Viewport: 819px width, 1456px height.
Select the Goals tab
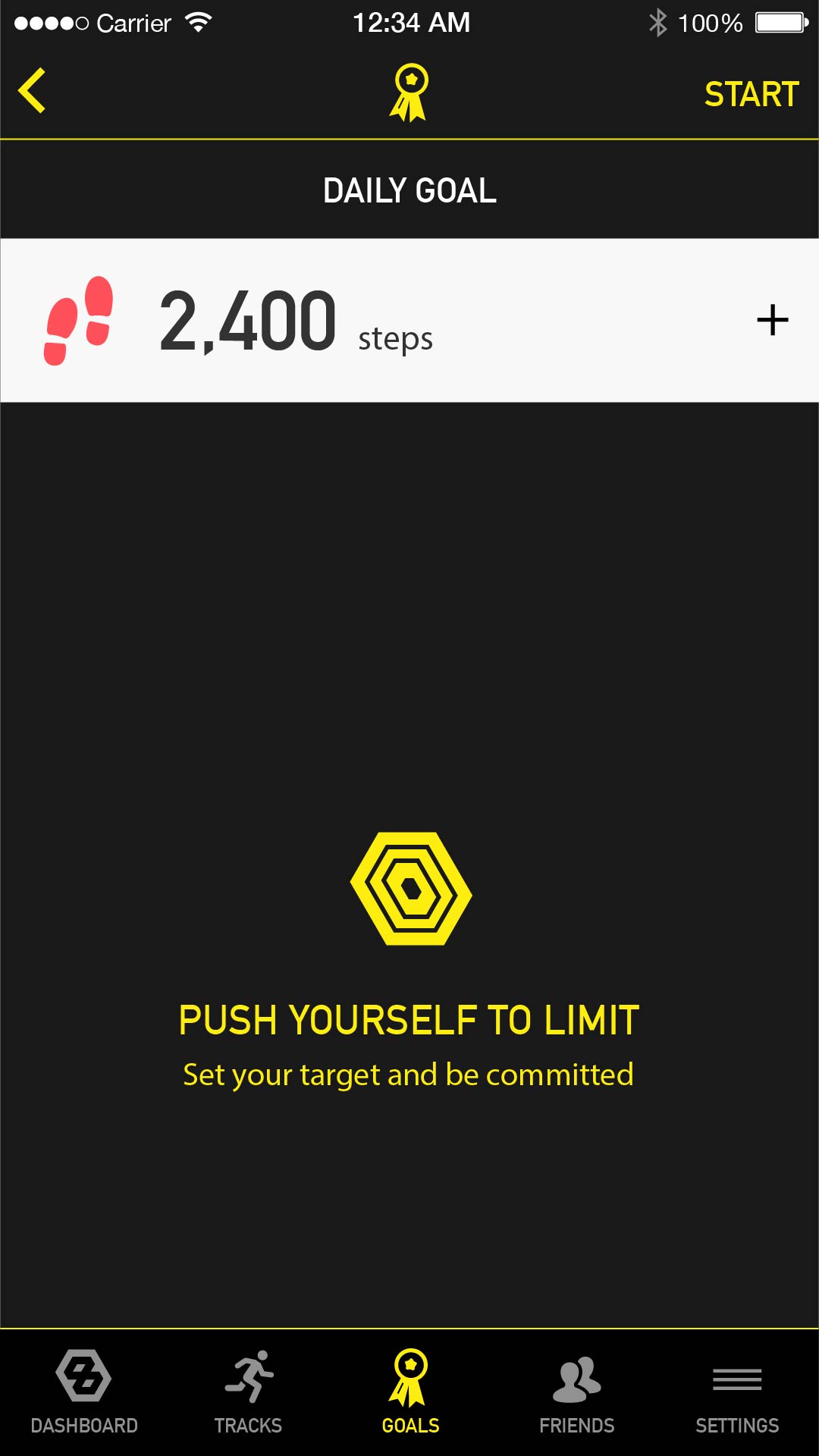pos(410,1392)
